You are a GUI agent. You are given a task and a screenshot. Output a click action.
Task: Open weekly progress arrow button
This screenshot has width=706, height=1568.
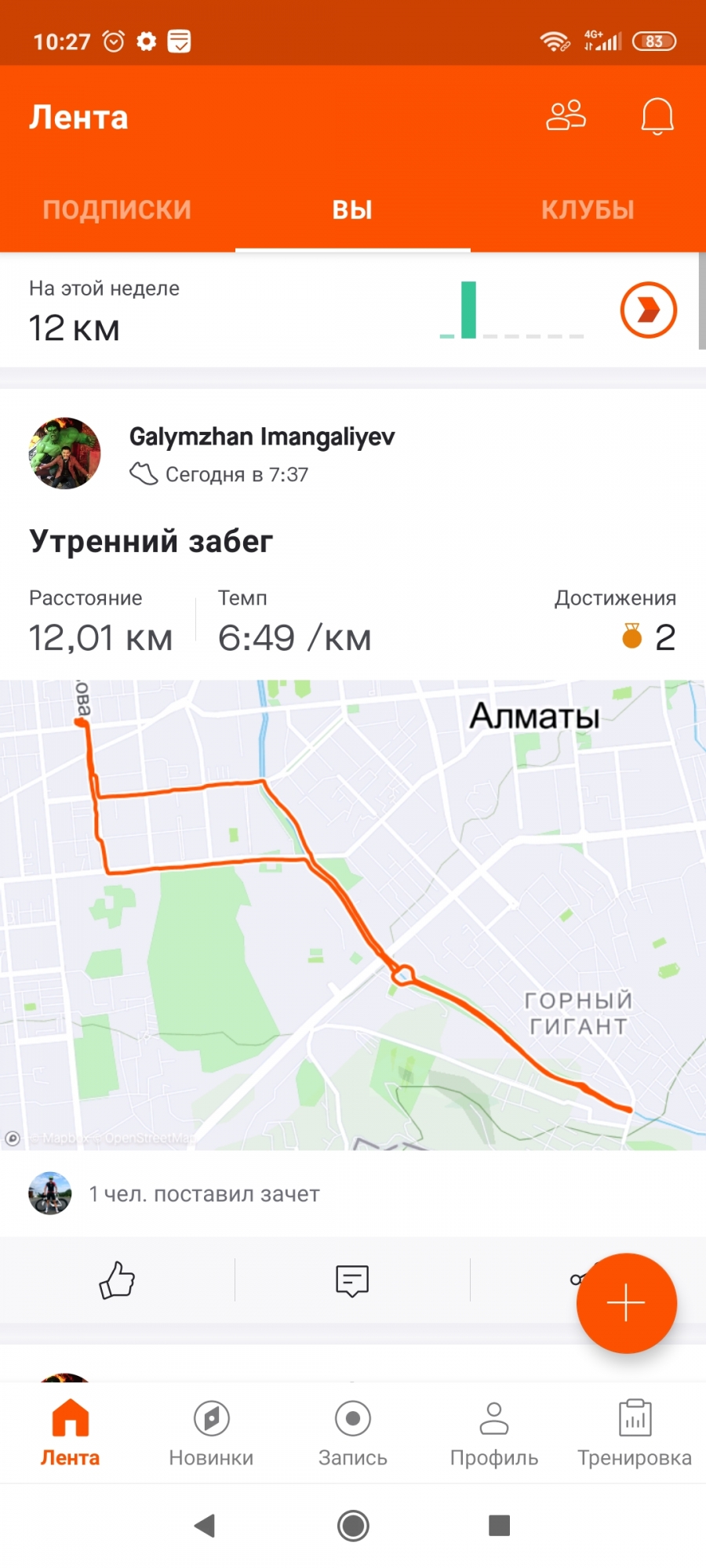(x=648, y=310)
